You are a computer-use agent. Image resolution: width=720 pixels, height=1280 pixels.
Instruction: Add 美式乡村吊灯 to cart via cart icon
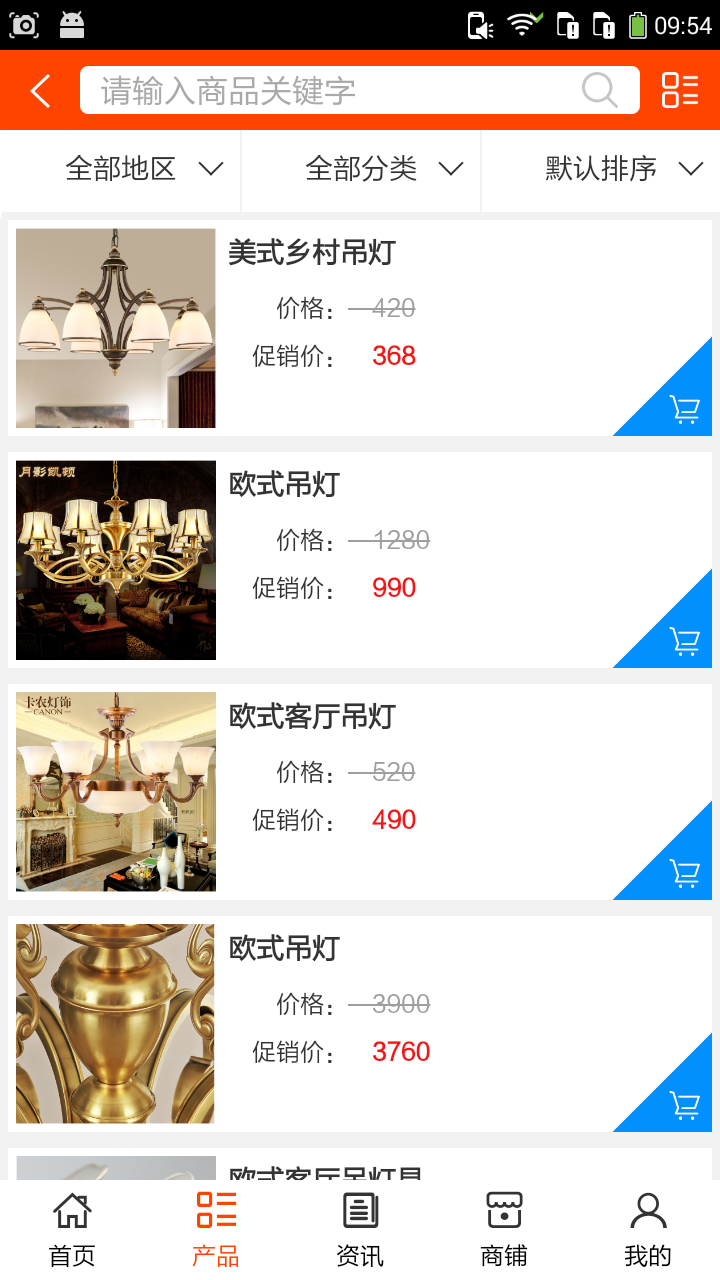pyautogui.click(x=684, y=410)
